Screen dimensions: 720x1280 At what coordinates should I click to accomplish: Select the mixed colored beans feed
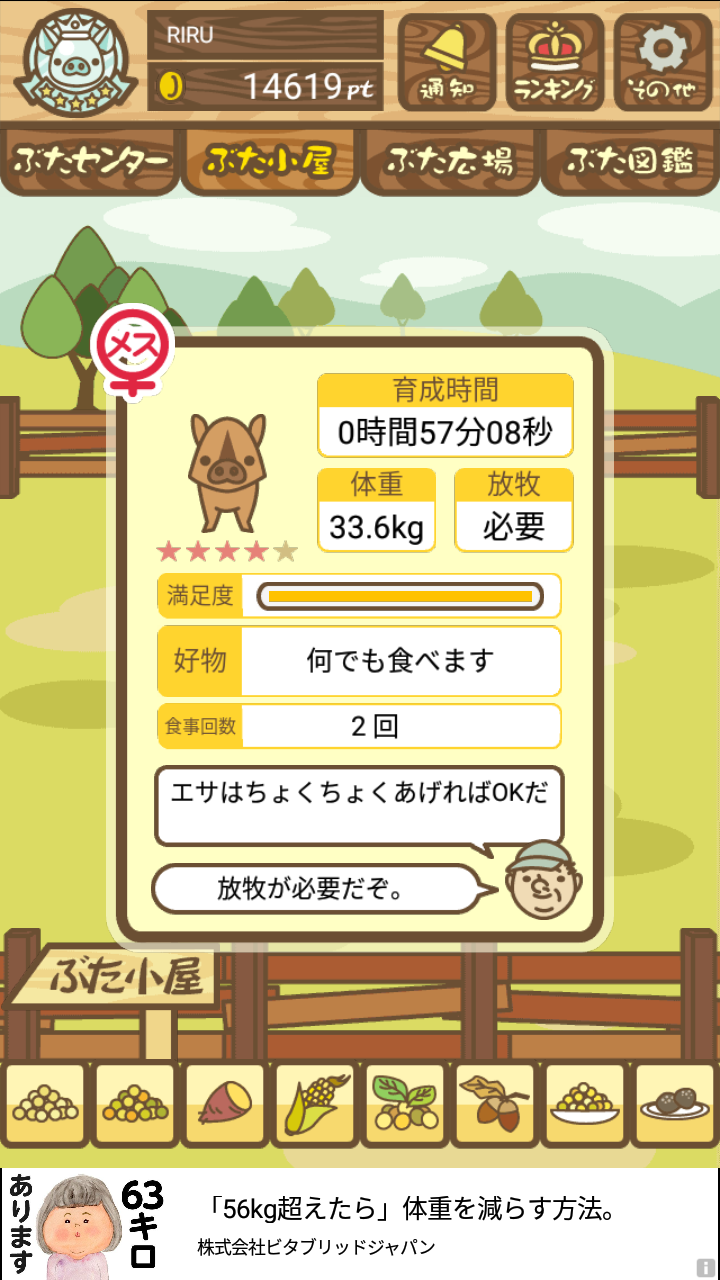click(135, 1105)
